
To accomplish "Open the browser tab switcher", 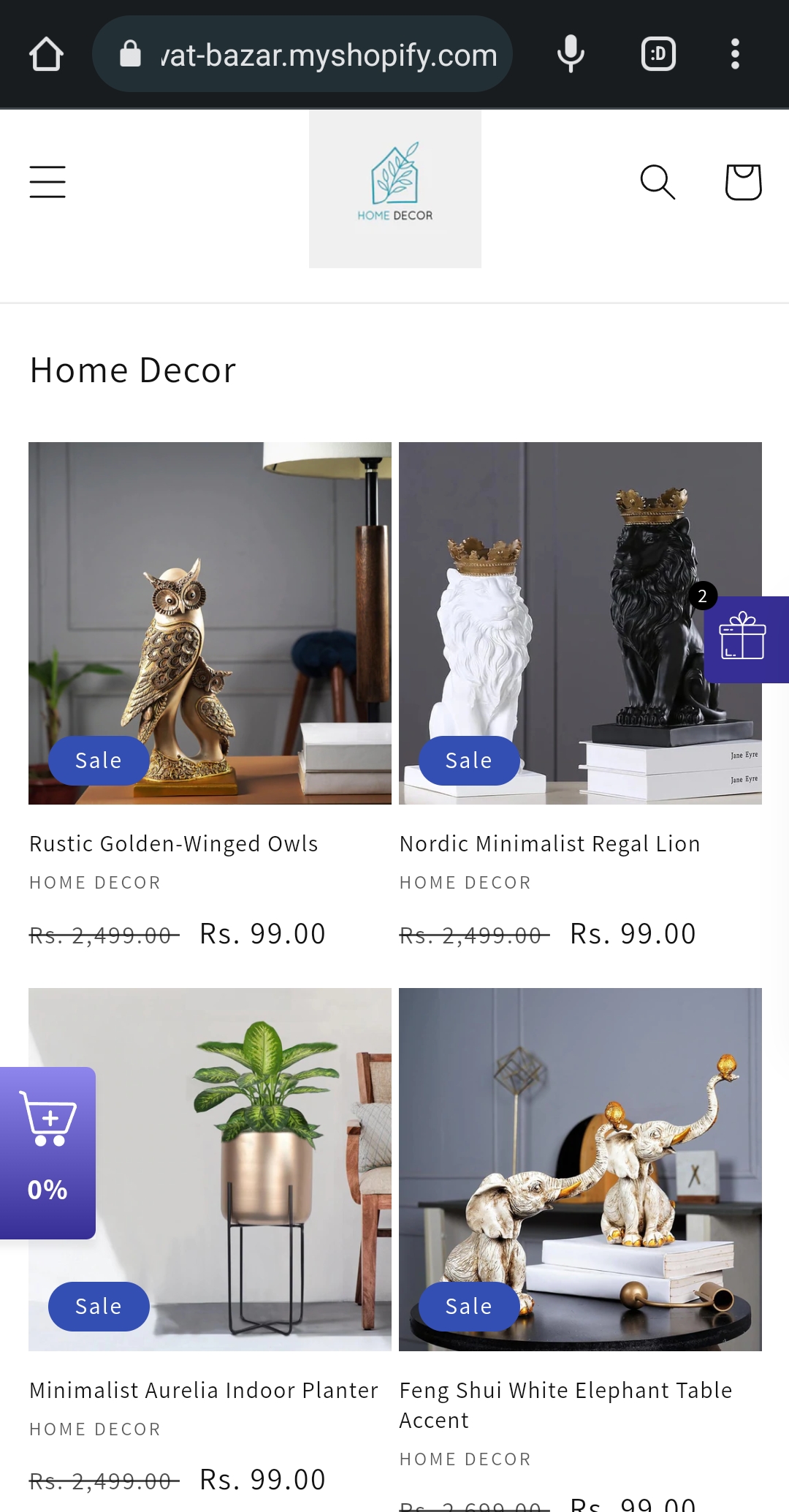I will 658,54.
